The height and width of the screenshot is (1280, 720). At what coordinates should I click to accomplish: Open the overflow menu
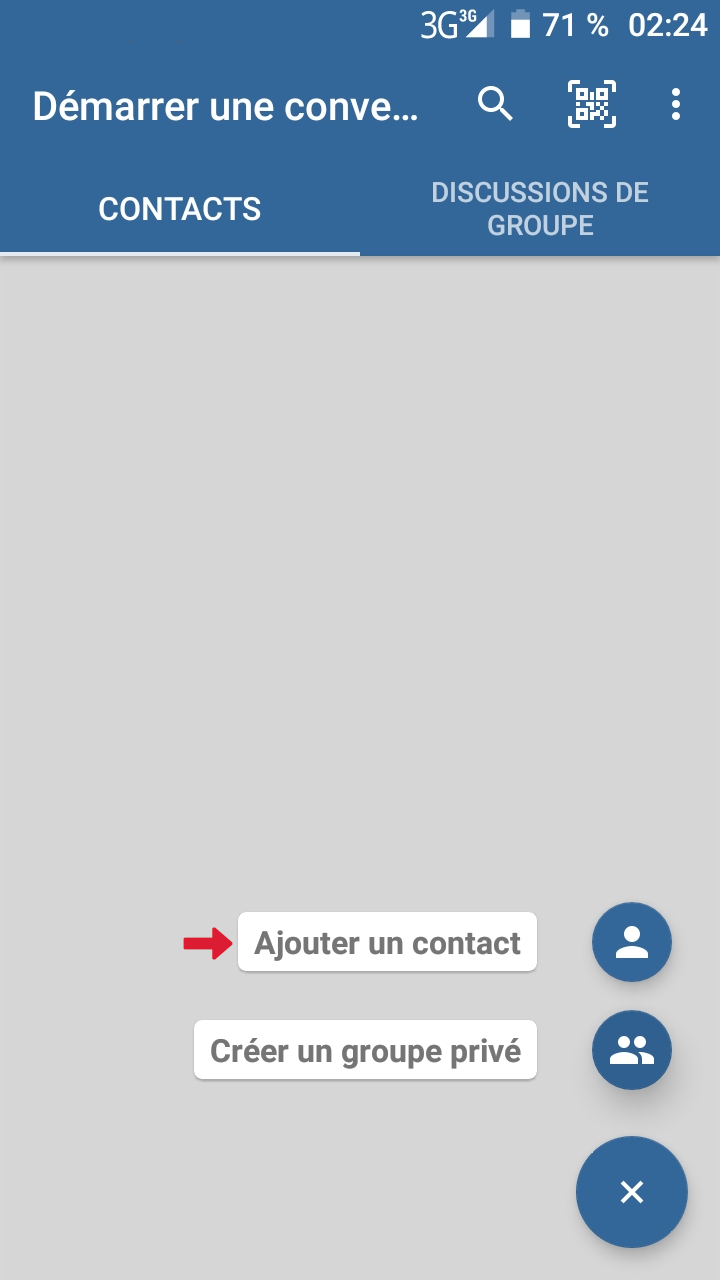(x=677, y=104)
